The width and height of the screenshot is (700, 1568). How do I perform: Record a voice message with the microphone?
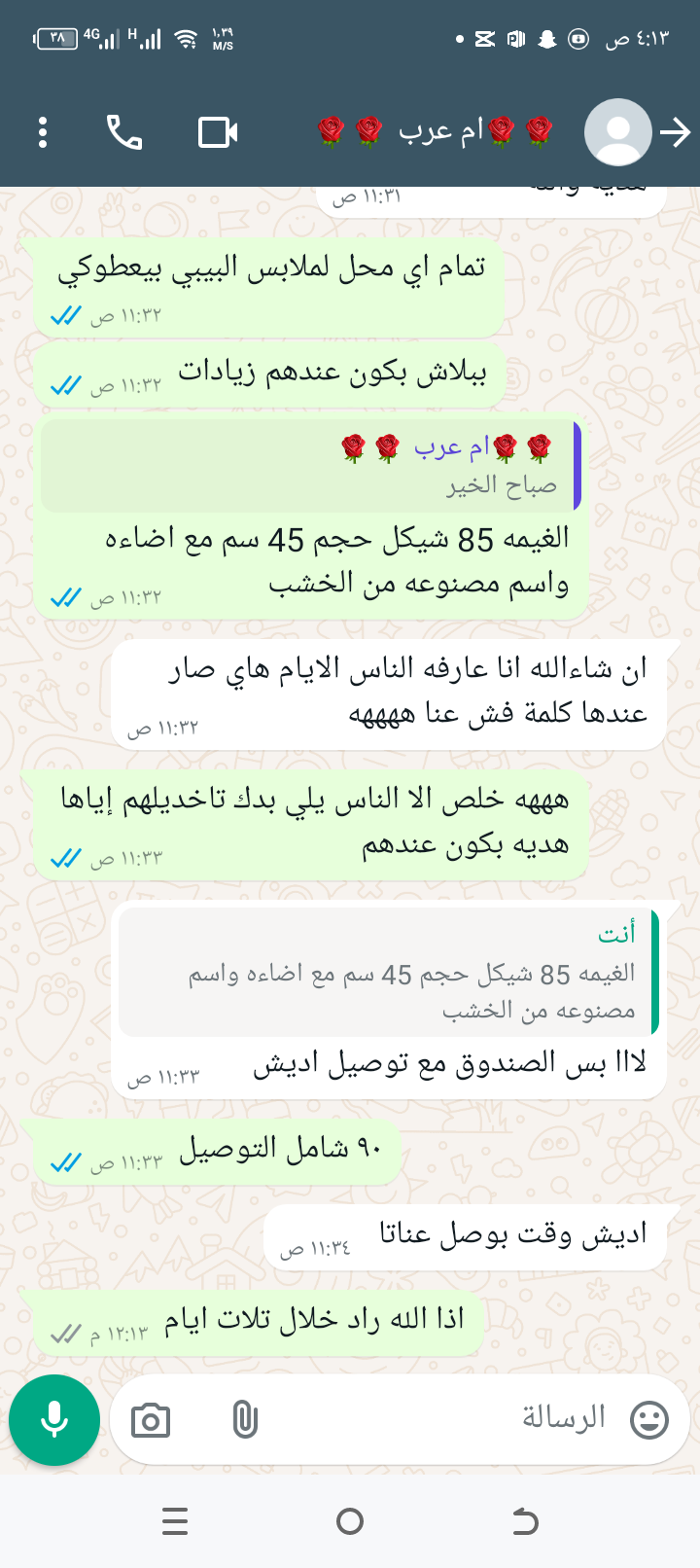tap(54, 1420)
